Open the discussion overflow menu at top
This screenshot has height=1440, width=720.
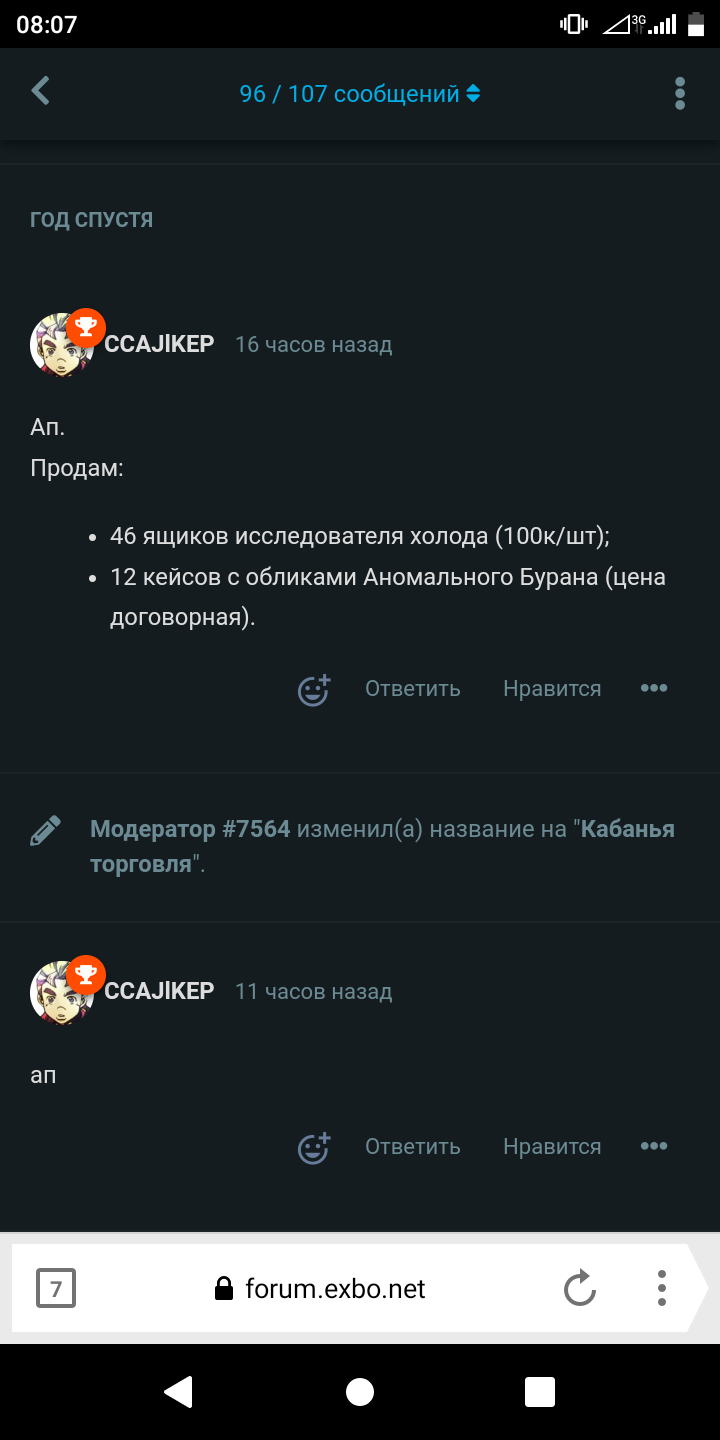click(x=680, y=93)
